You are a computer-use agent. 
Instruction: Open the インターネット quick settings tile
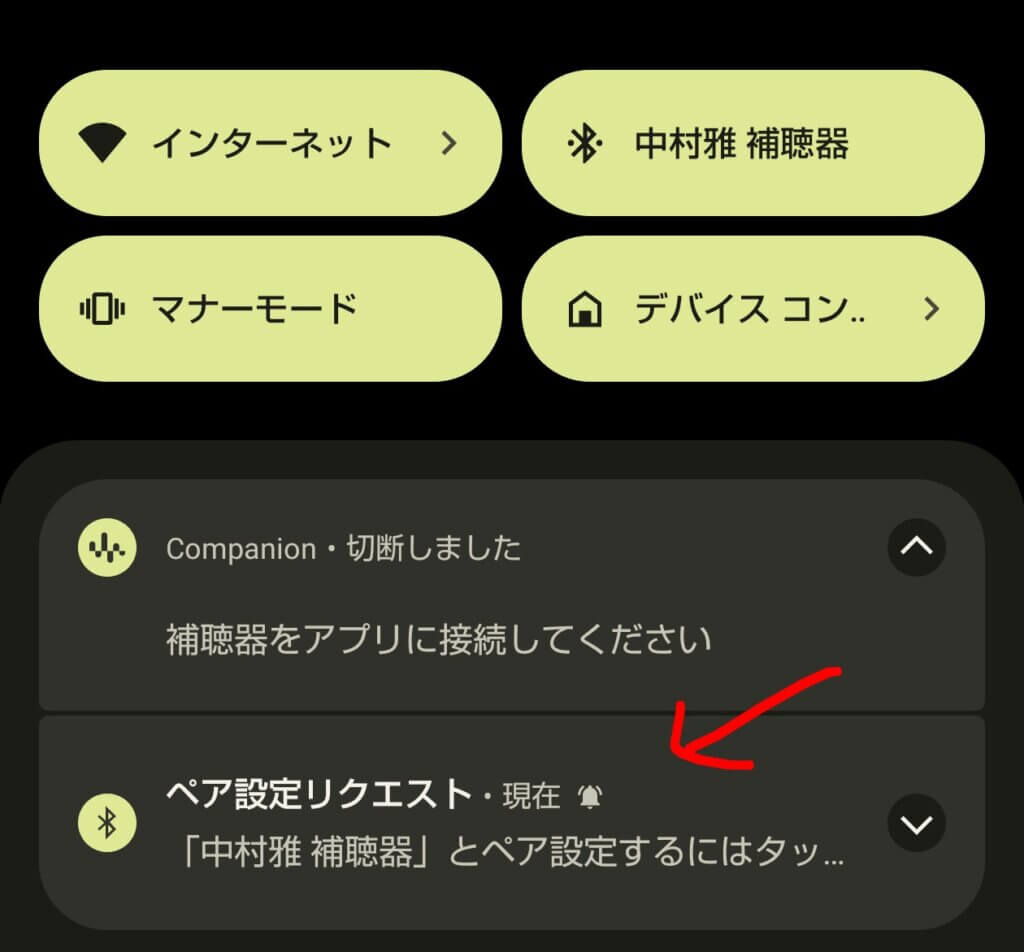pyautogui.click(x=270, y=144)
